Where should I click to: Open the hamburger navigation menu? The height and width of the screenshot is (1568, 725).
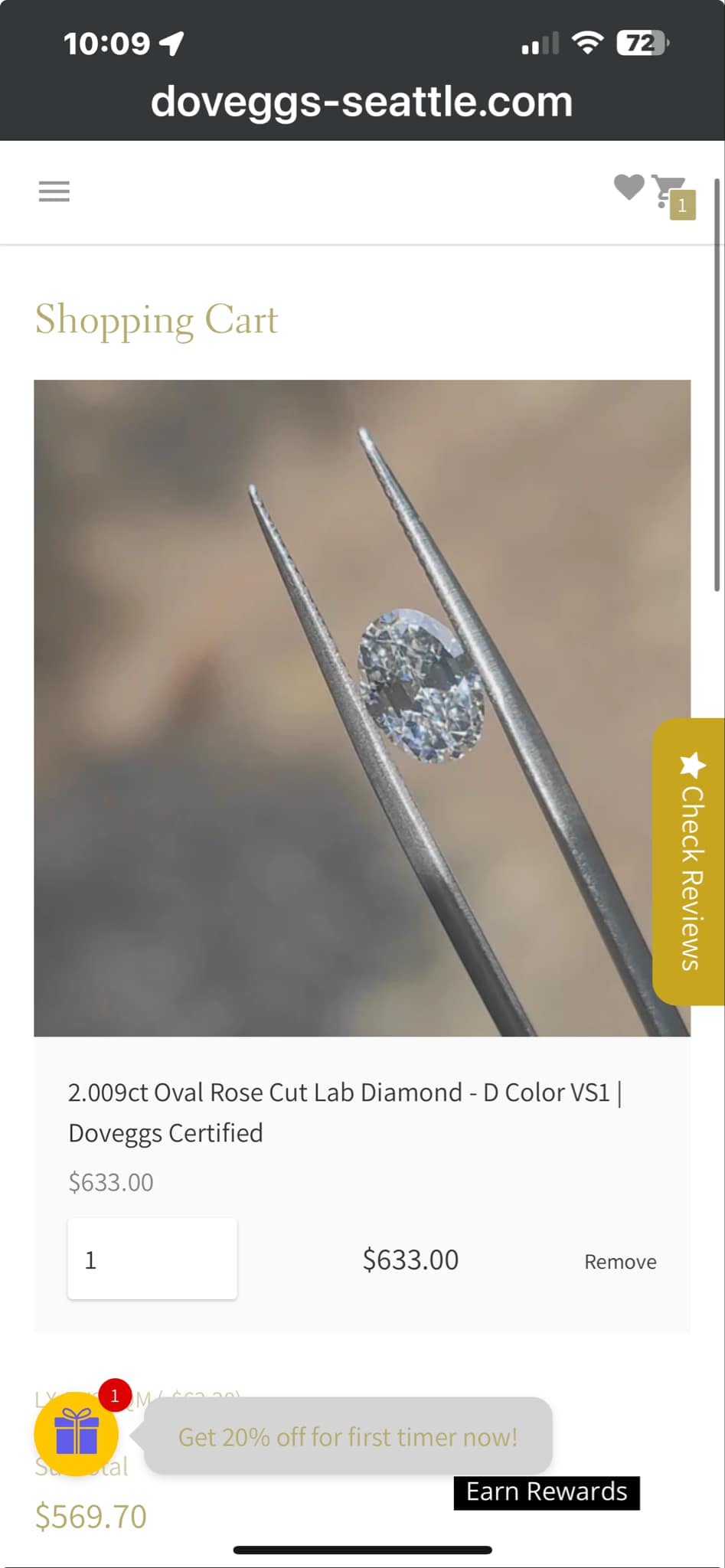[54, 191]
